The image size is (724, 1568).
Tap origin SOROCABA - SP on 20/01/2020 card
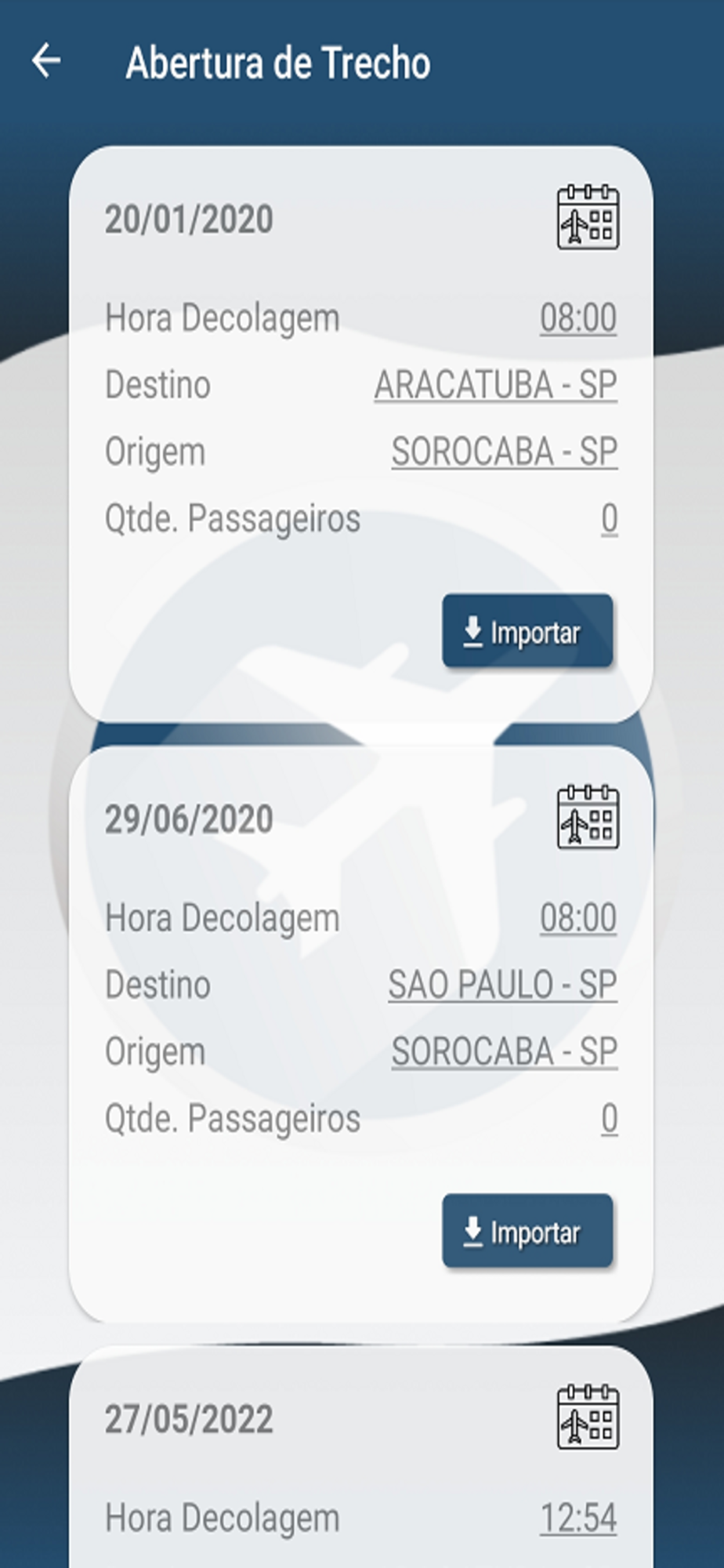[505, 452]
